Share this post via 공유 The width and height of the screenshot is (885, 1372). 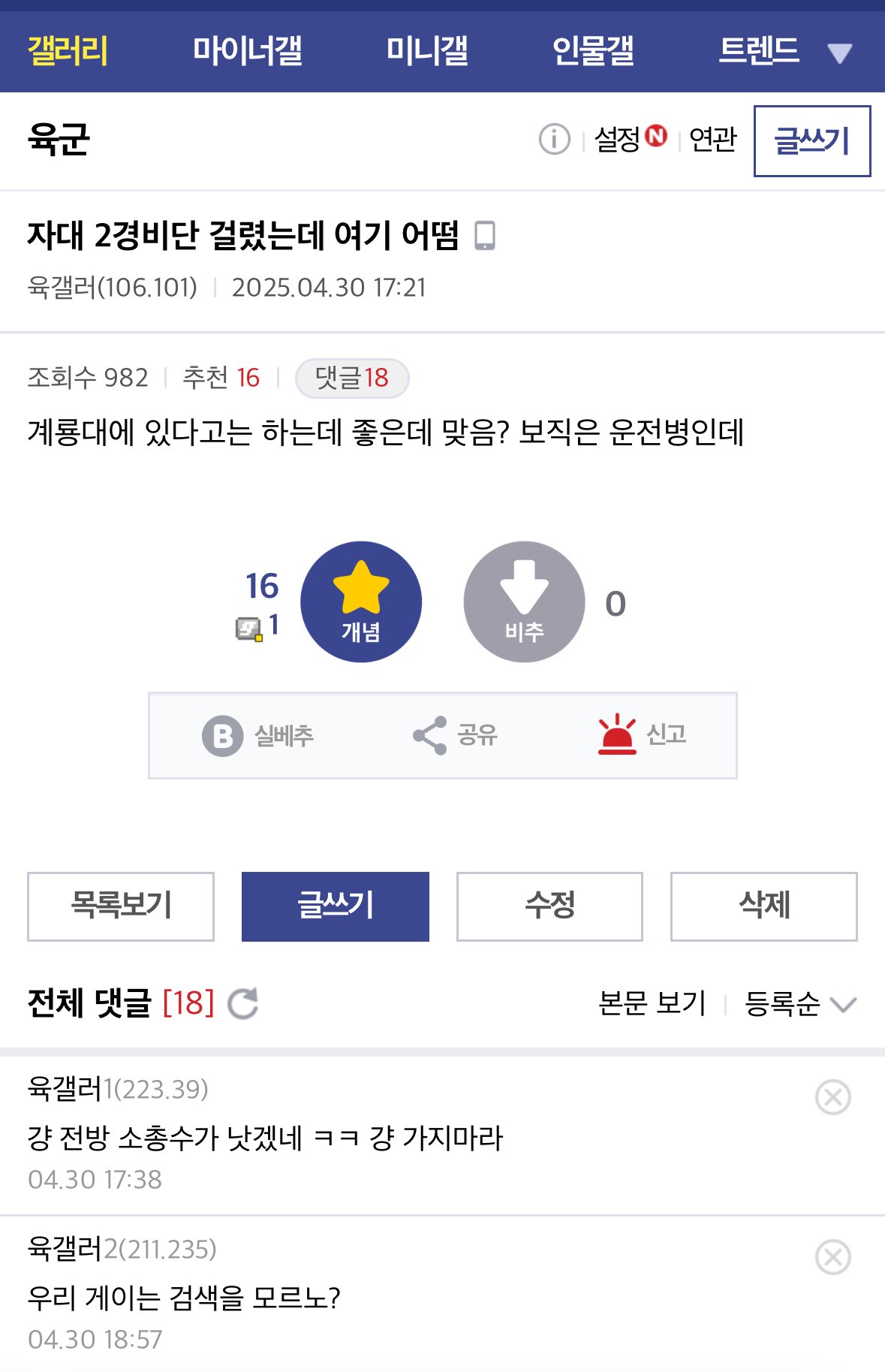click(455, 735)
